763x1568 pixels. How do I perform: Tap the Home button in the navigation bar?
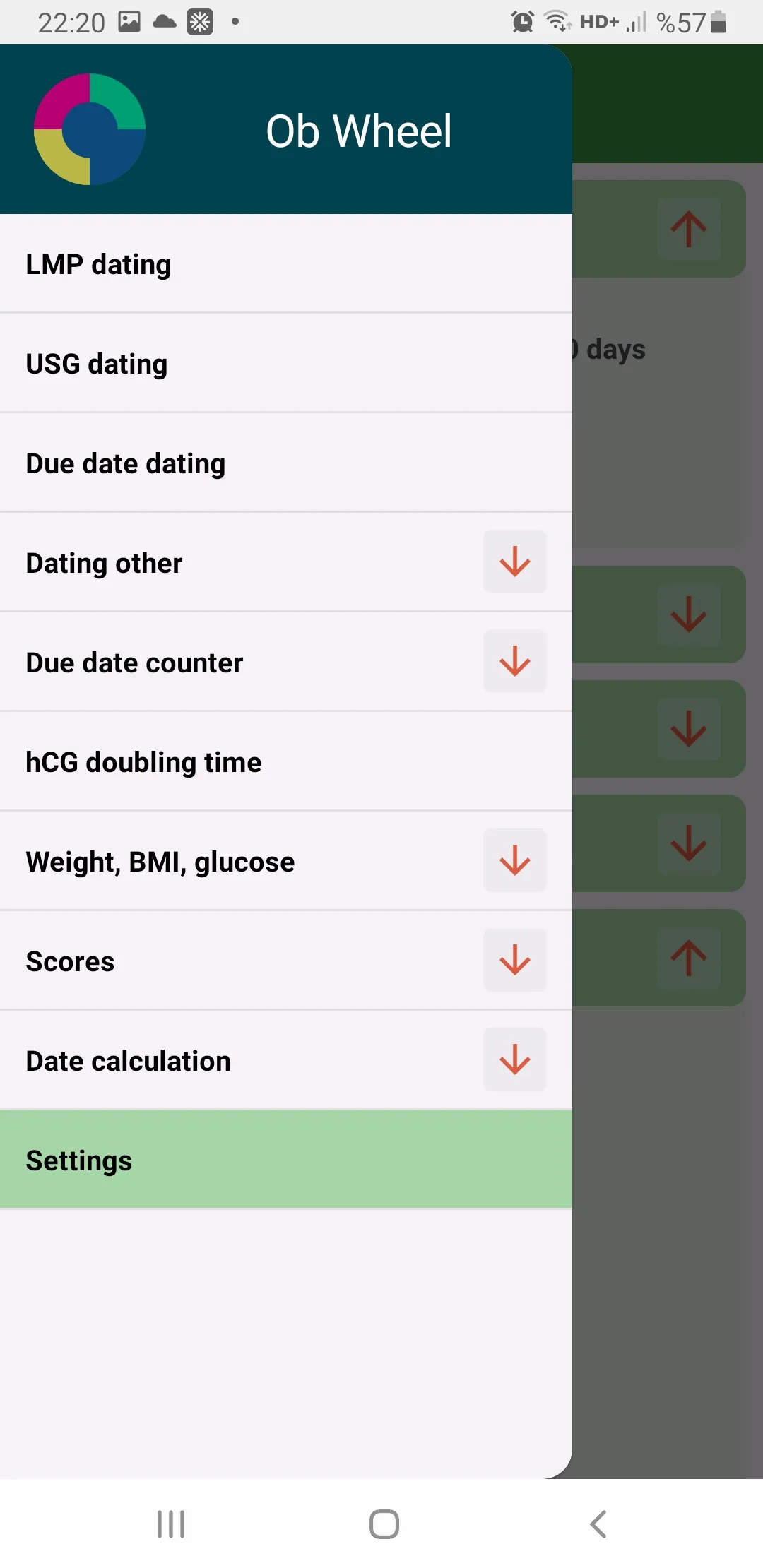381,1524
